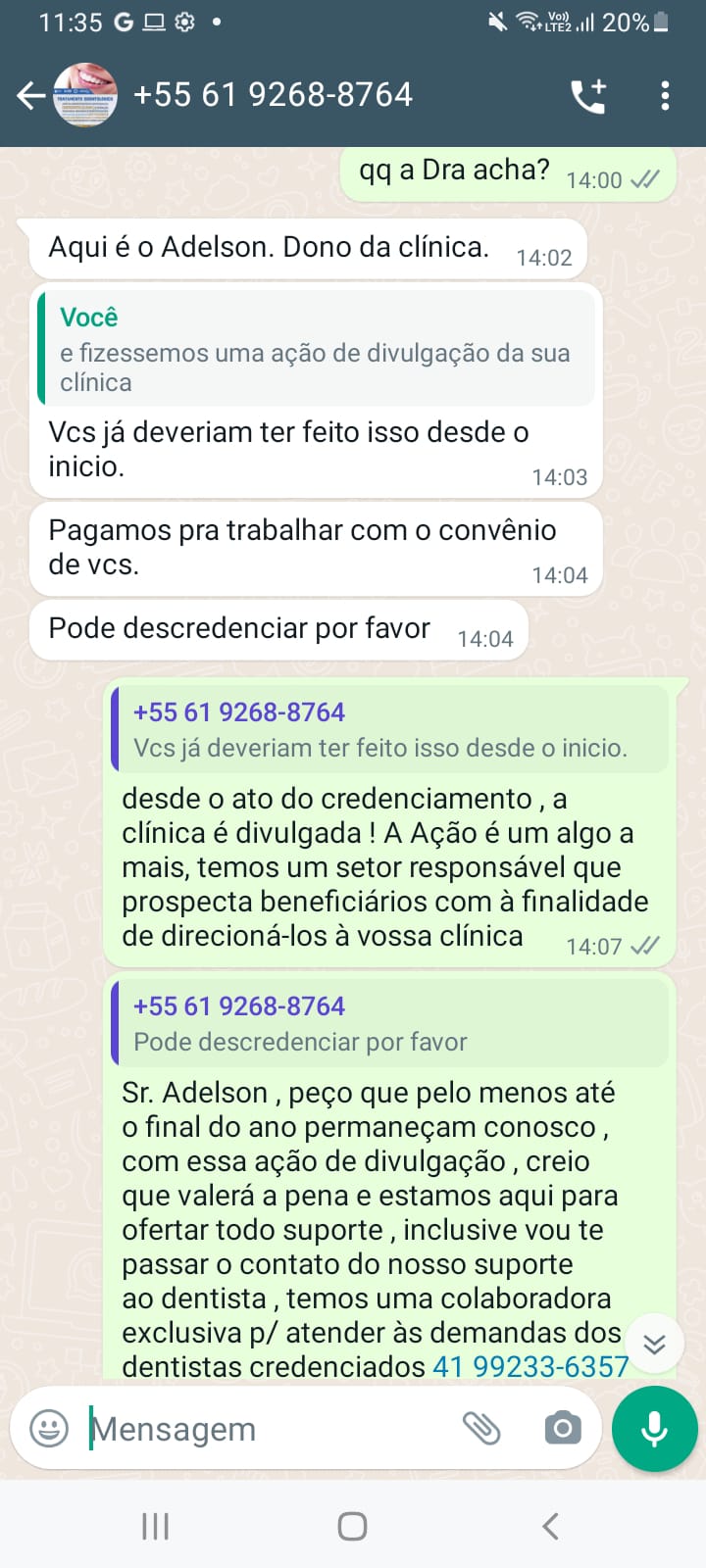The height and width of the screenshot is (1568, 706).
Task: Start a call with this contact
Action: (588, 95)
